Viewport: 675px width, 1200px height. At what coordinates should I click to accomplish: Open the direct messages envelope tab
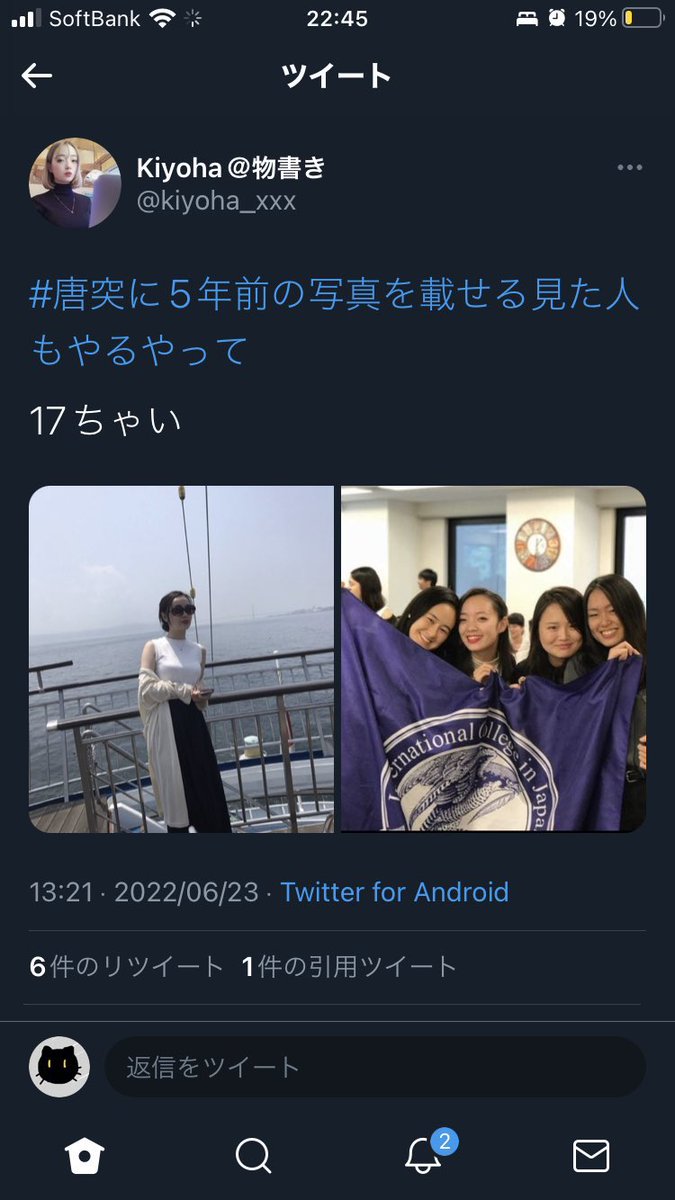pyautogui.click(x=591, y=1156)
